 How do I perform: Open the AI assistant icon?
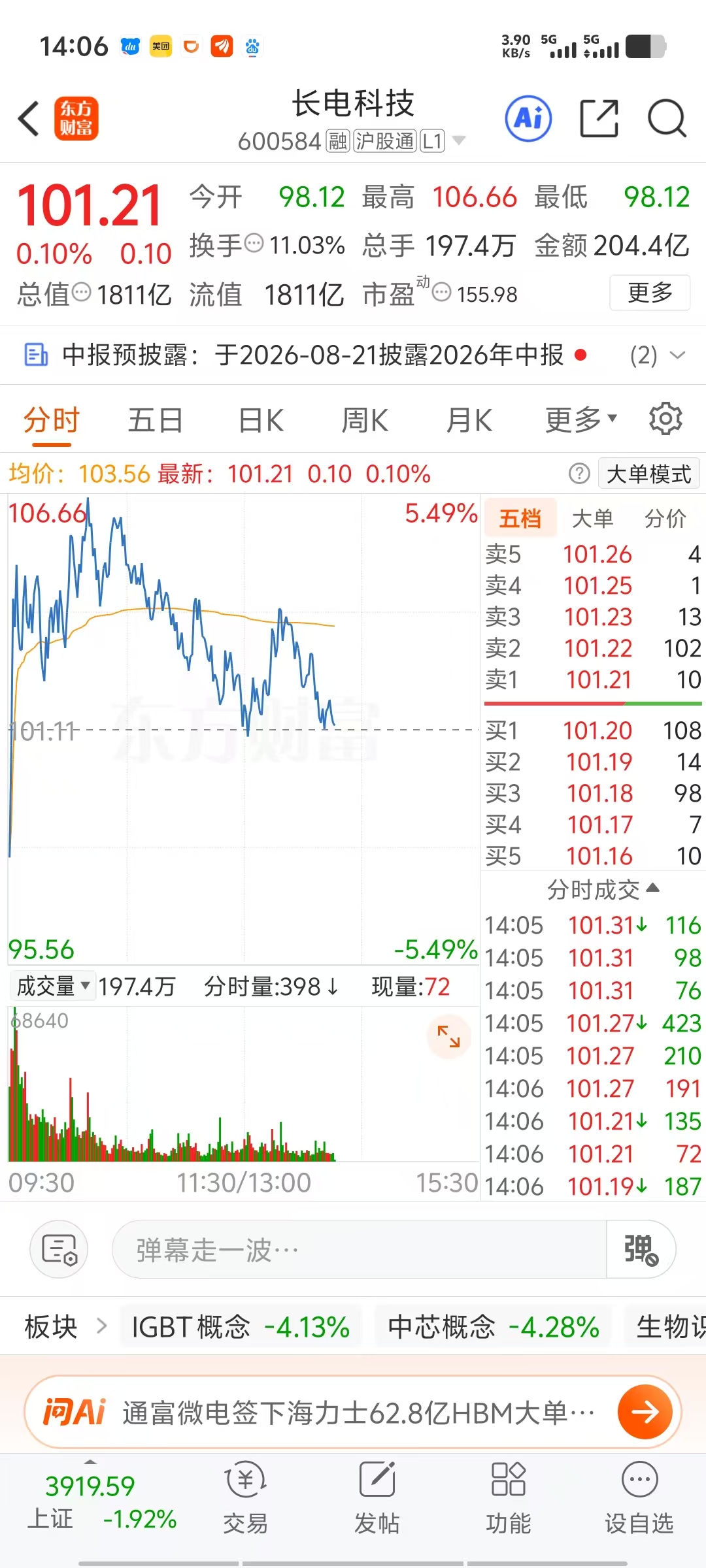coord(528,119)
